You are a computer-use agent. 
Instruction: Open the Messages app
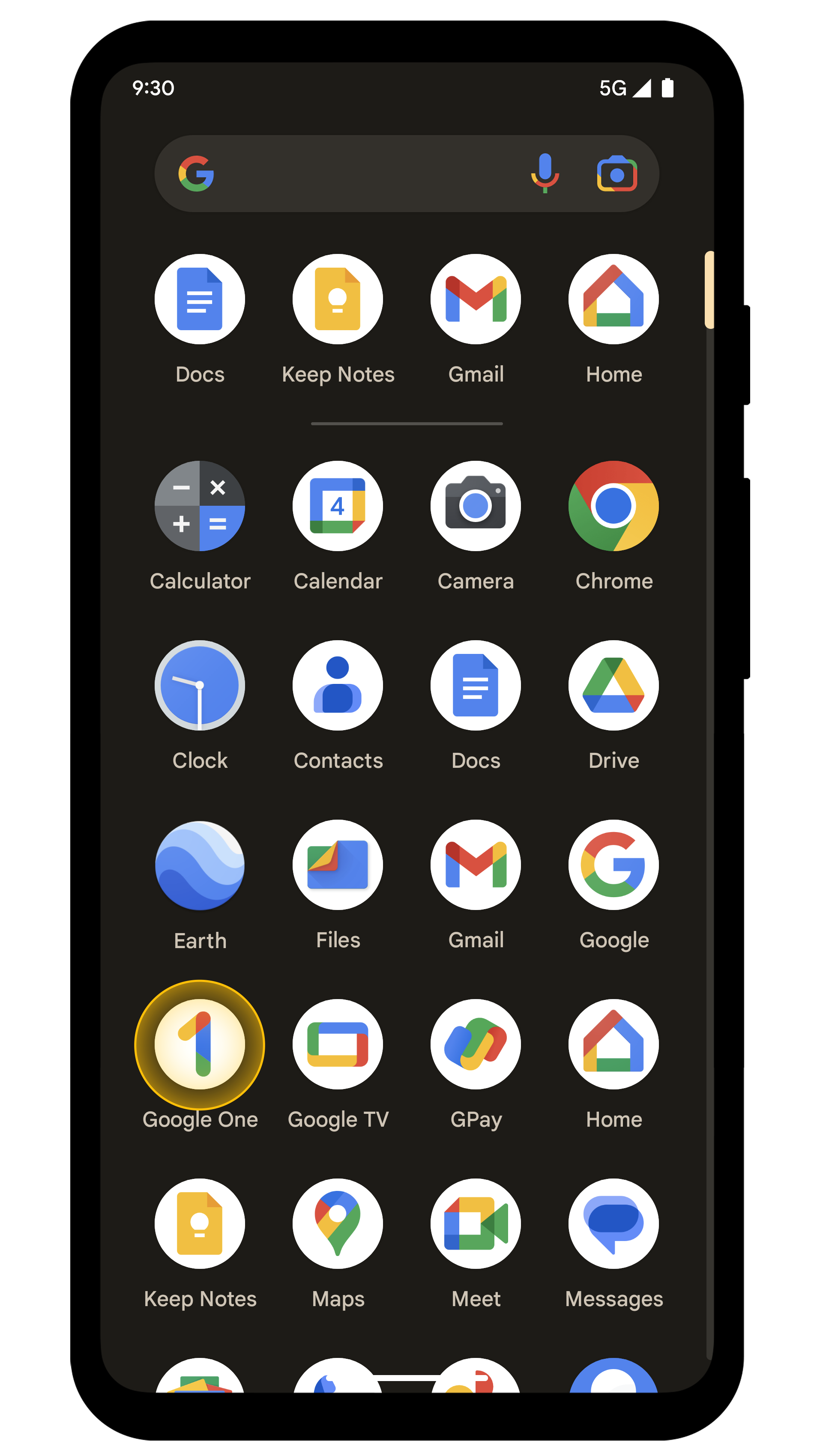(x=613, y=1224)
